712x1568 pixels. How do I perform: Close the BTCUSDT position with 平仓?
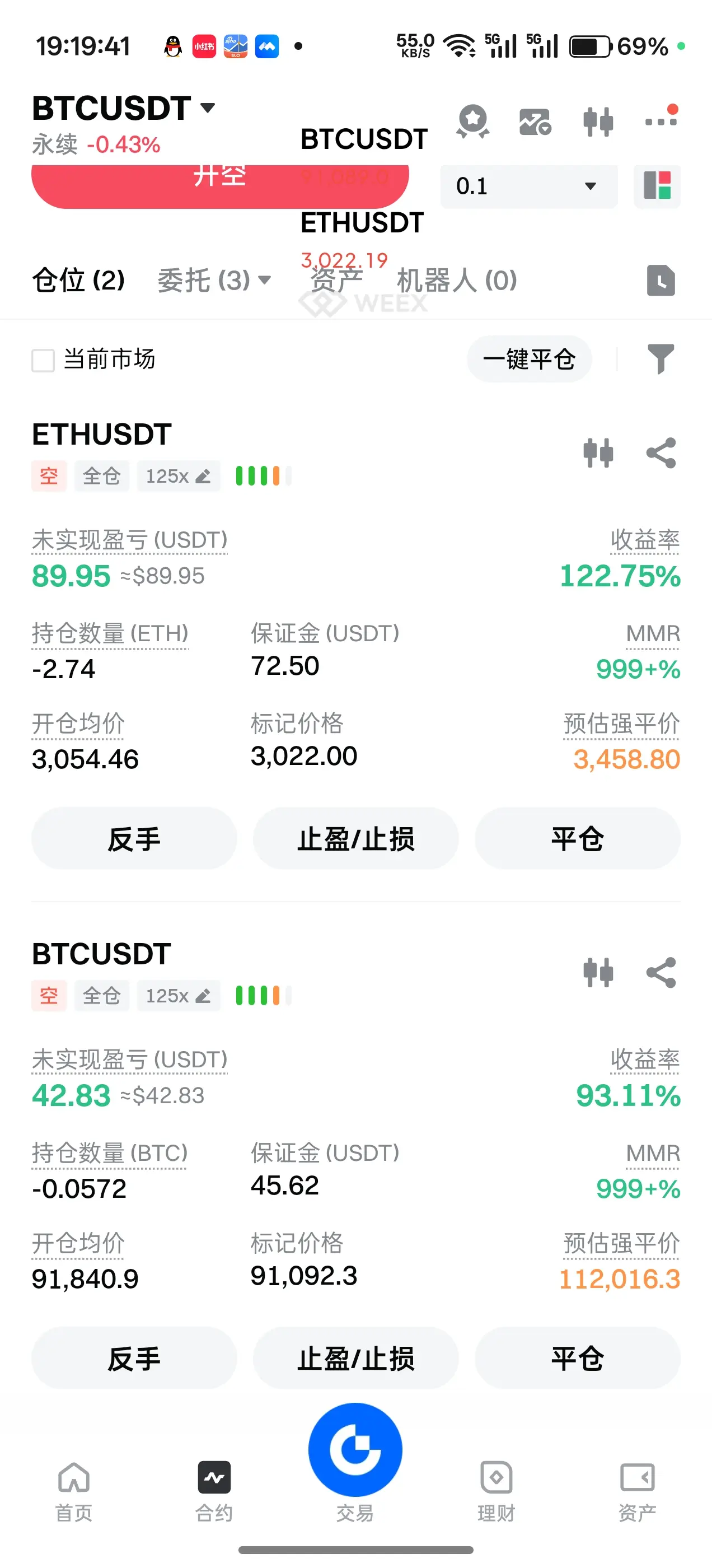577,1358
